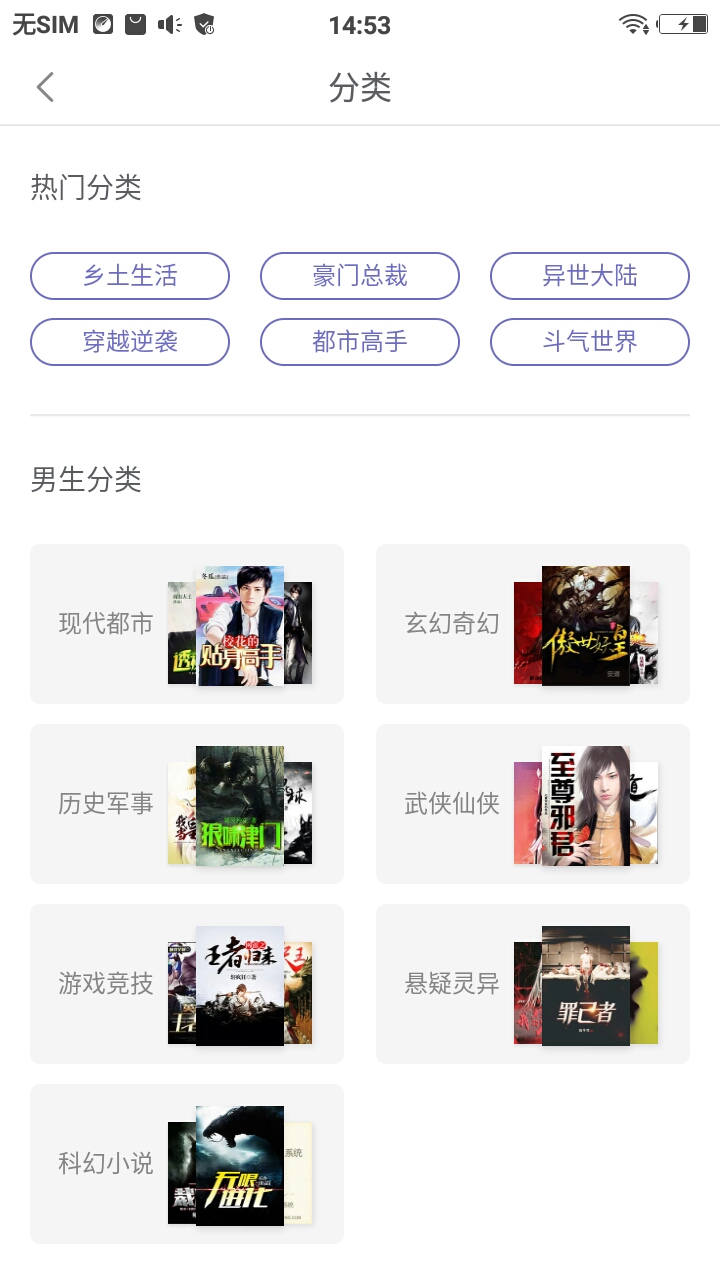View the 悬疑灵异 category
This screenshot has width=720, height=1280.
533,984
